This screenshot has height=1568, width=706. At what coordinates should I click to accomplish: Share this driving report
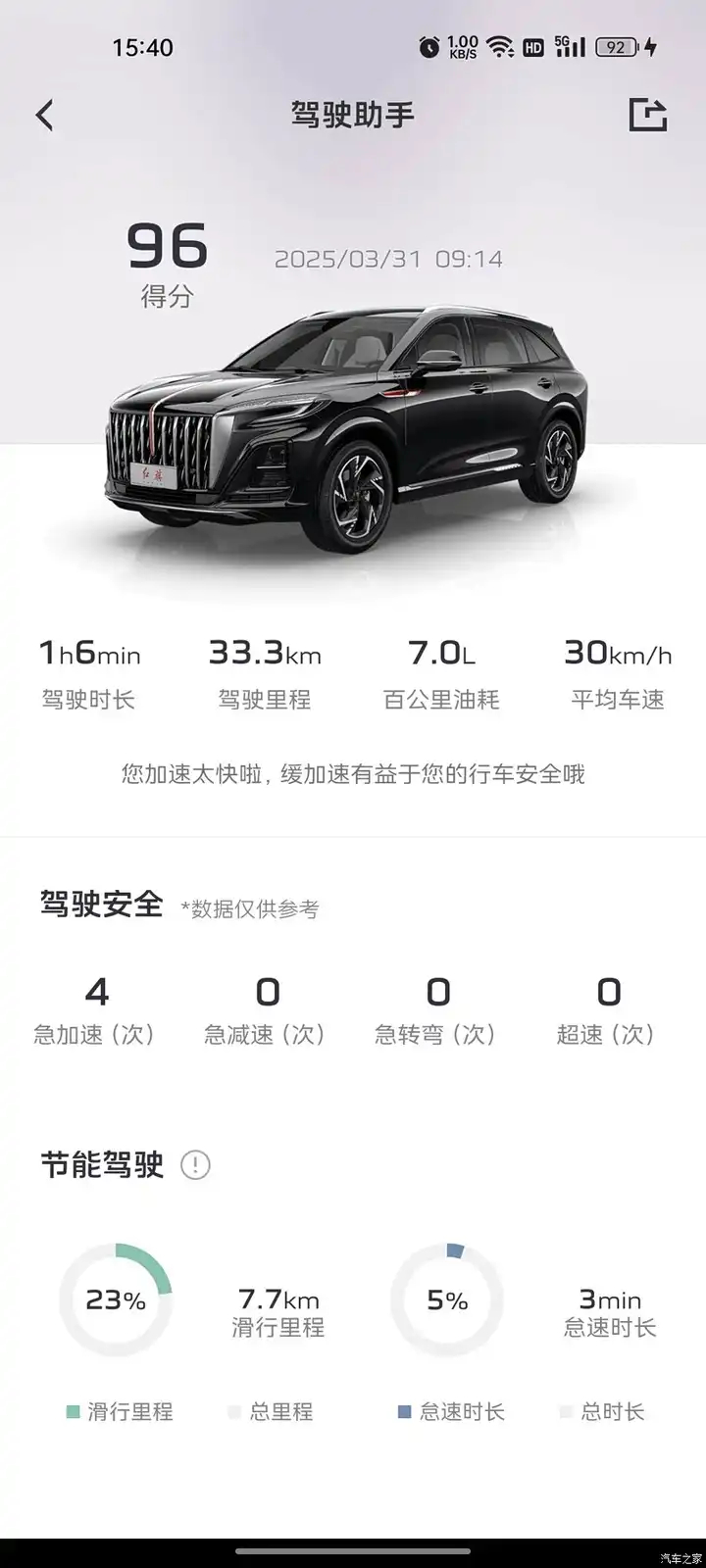[x=647, y=116]
